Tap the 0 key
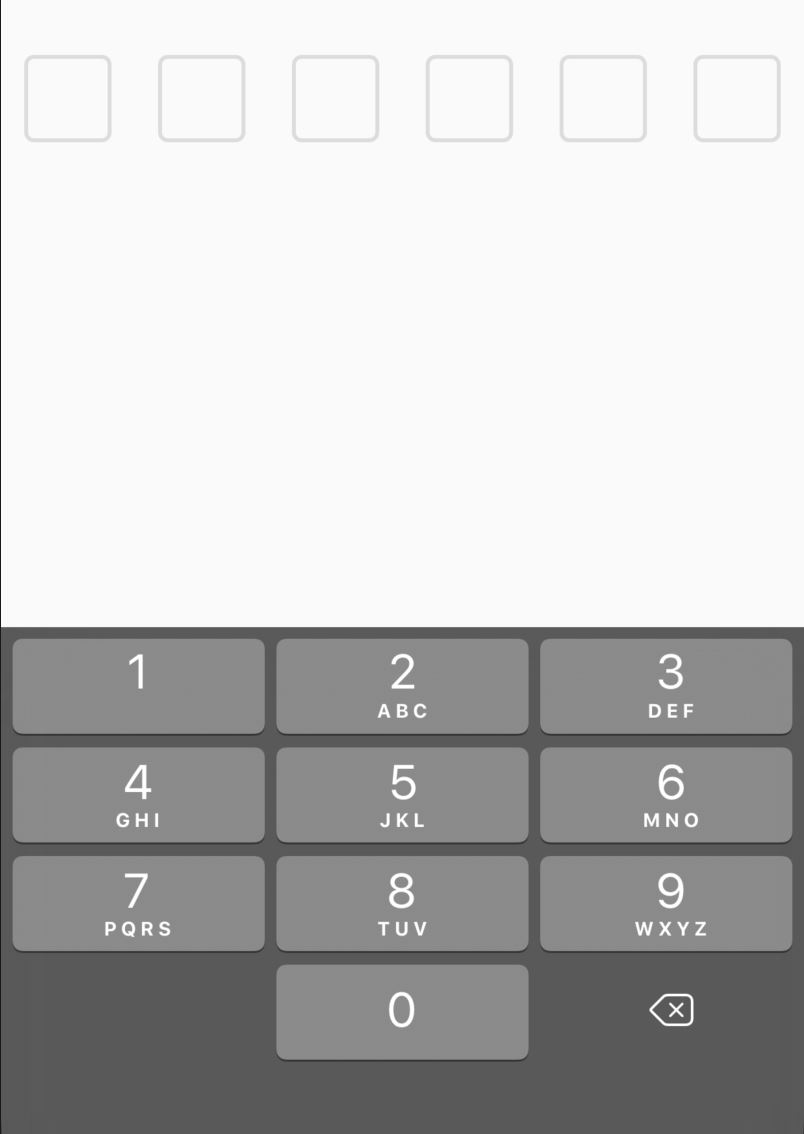Viewport: 804px width, 1134px height. (x=402, y=1011)
